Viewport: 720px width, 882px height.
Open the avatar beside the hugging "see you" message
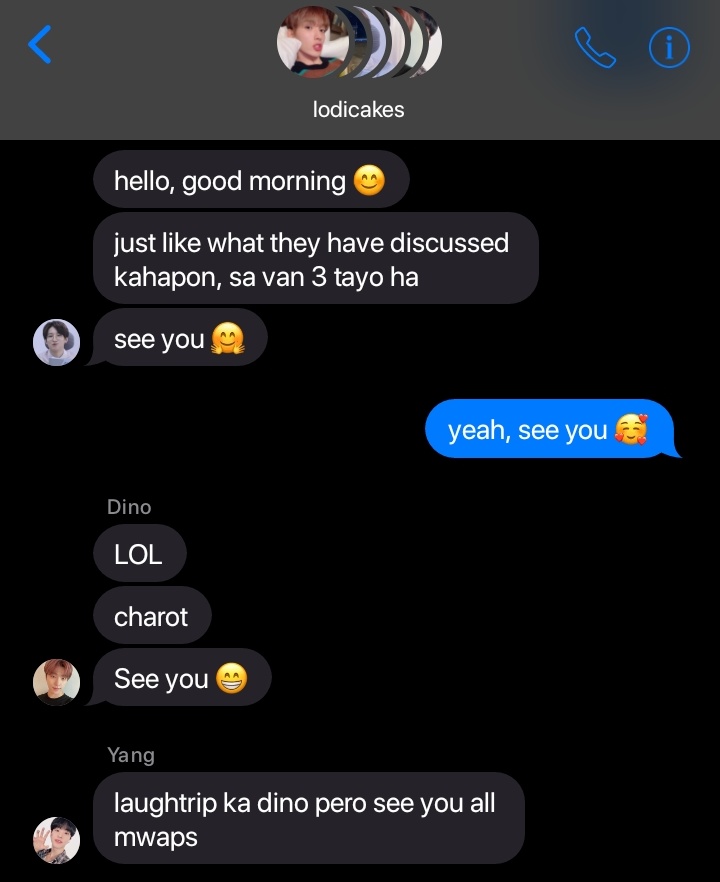point(56,342)
